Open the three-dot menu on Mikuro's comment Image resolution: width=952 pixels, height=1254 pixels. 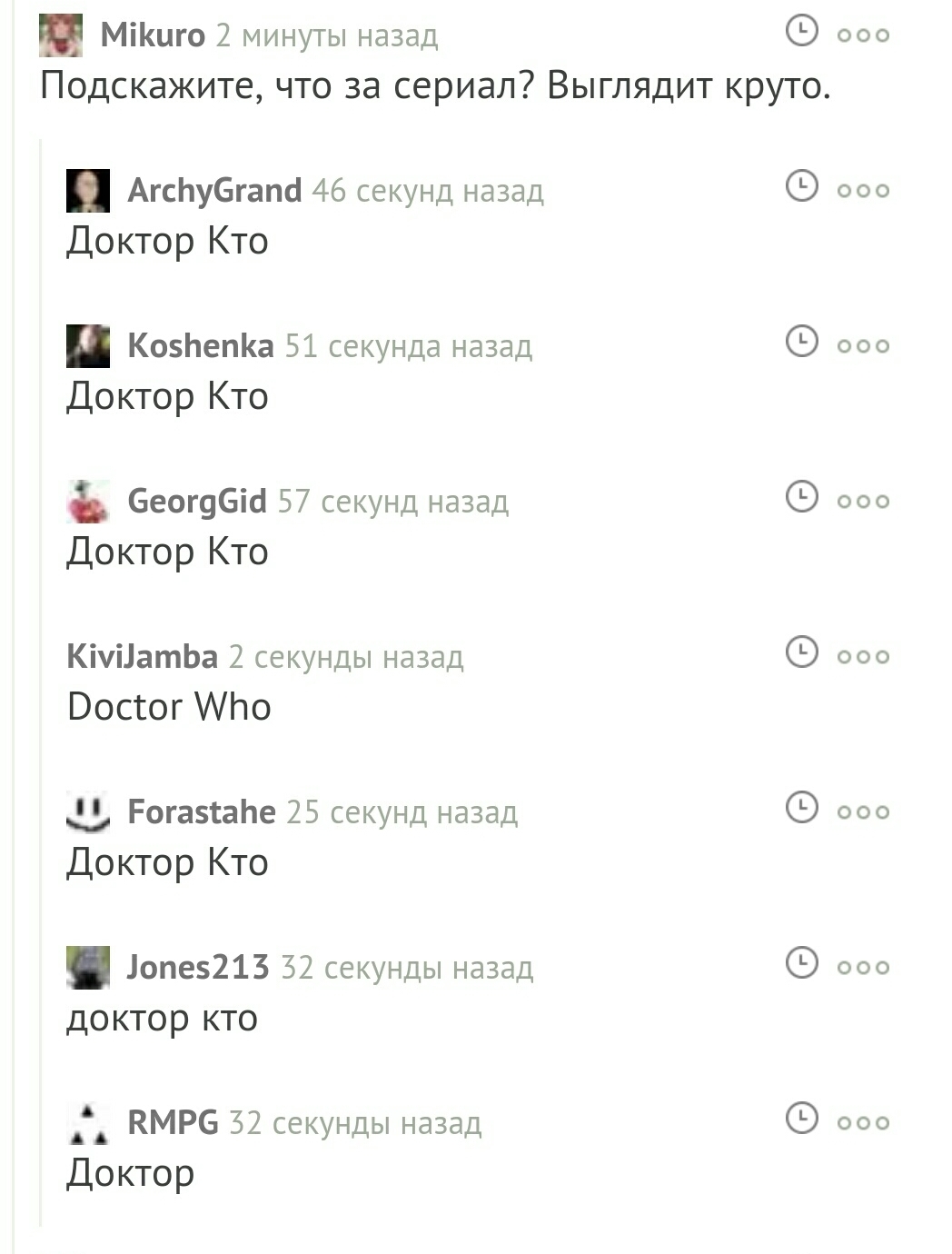[x=863, y=35]
